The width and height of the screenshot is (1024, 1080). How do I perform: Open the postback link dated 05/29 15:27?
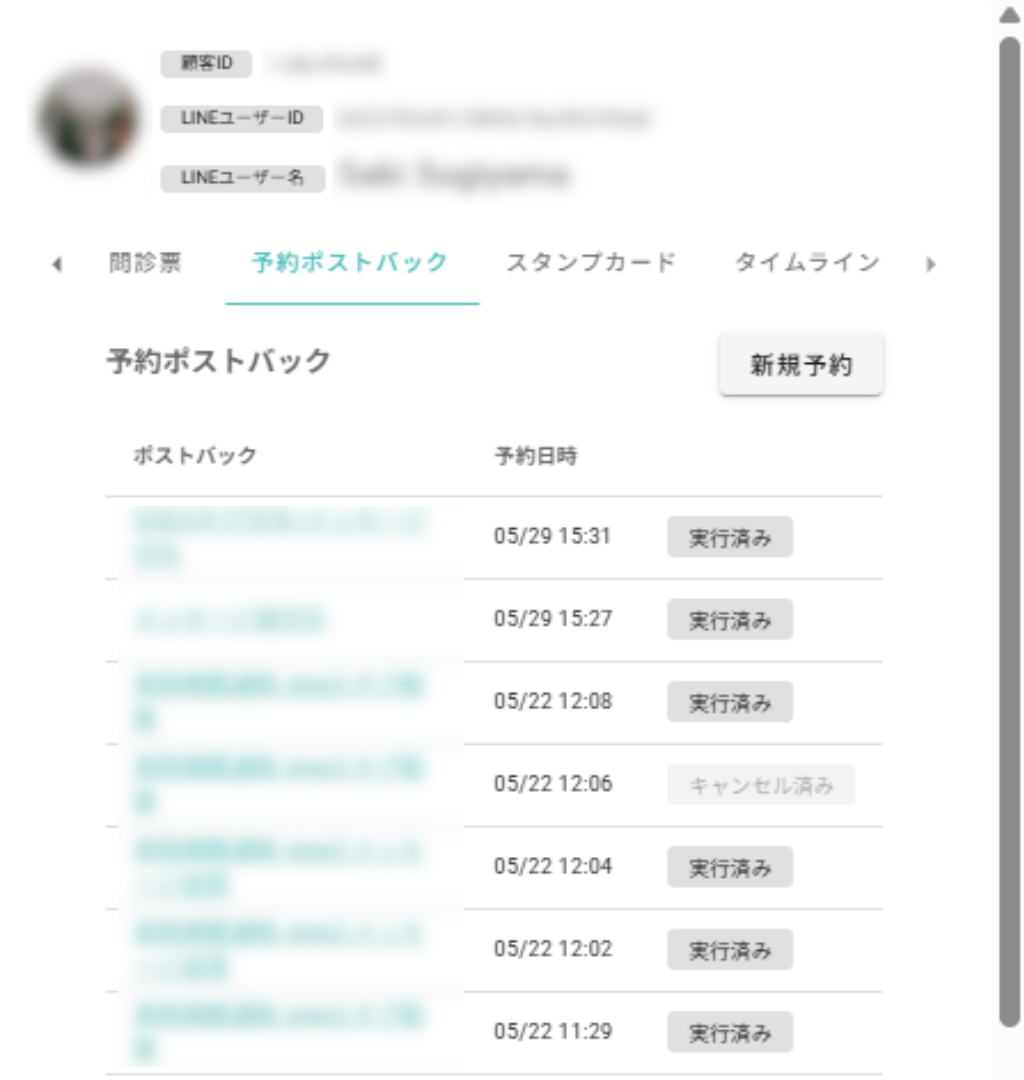pyautogui.click(x=230, y=619)
